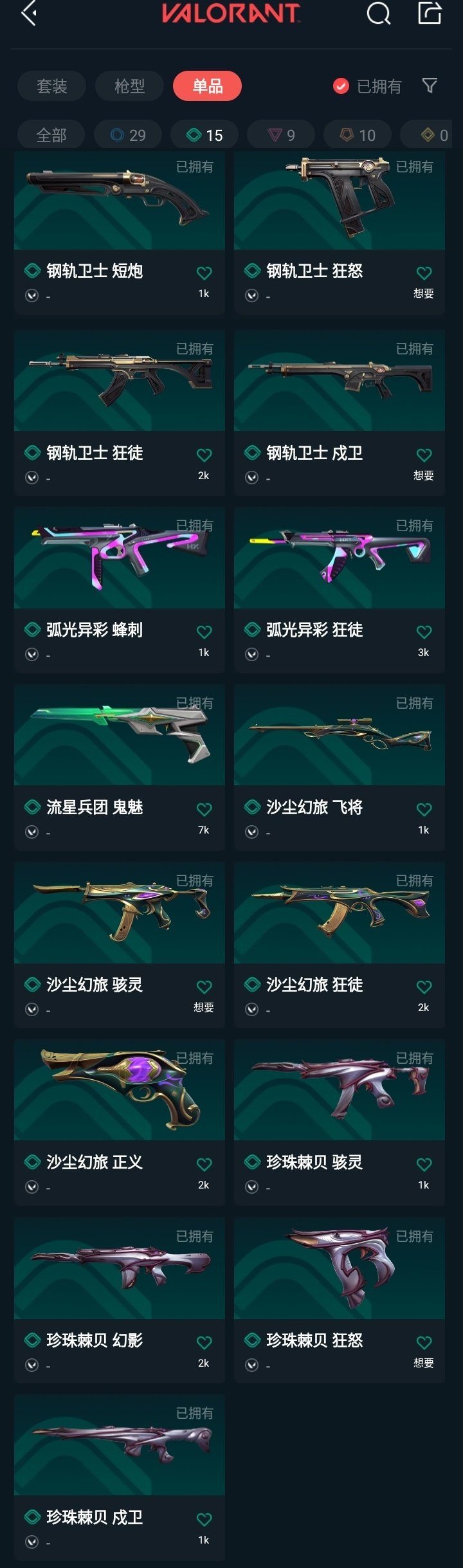Switch to the 枪型 tab
The width and height of the screenshot is (463, 1568).
click(x=129, y=86)
